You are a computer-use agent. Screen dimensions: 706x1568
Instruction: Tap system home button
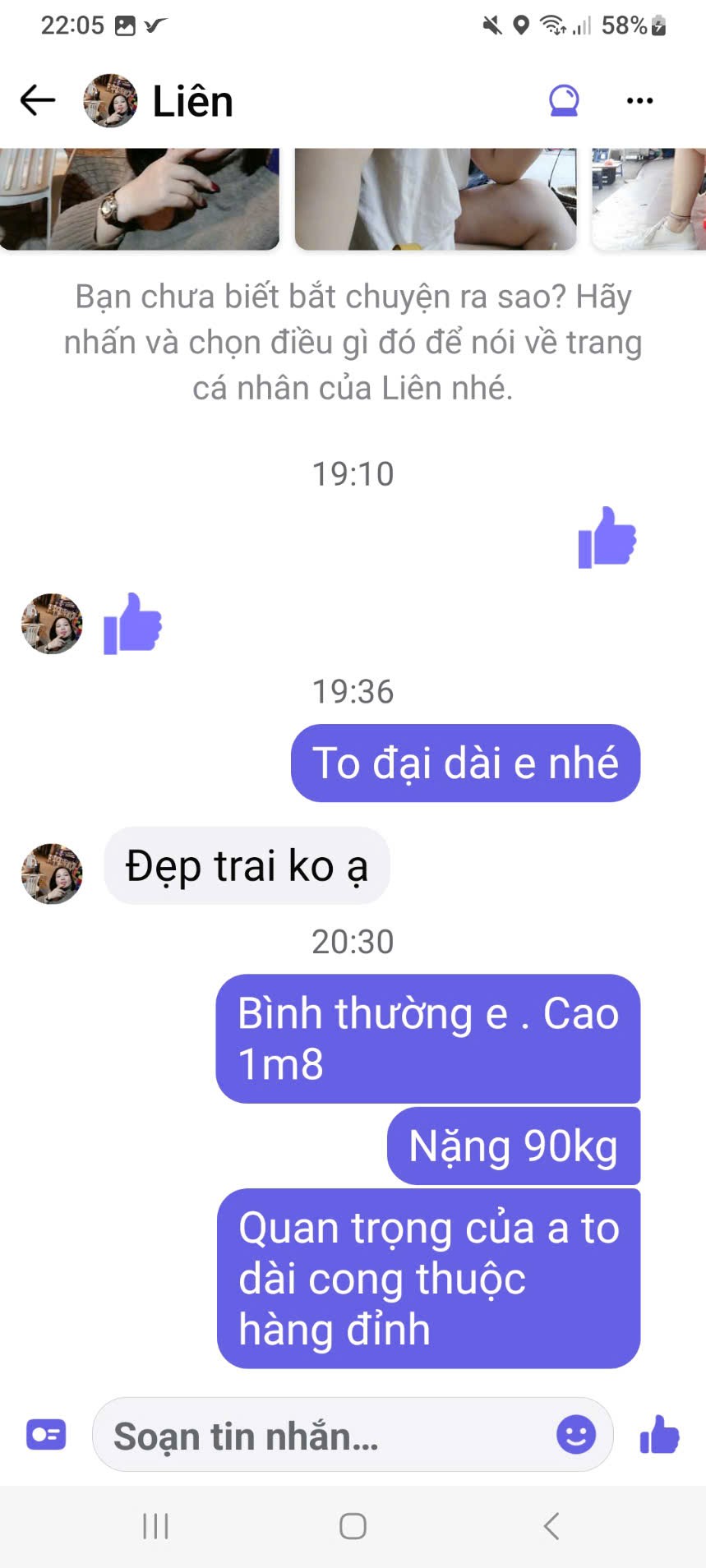click(353, 1526)
